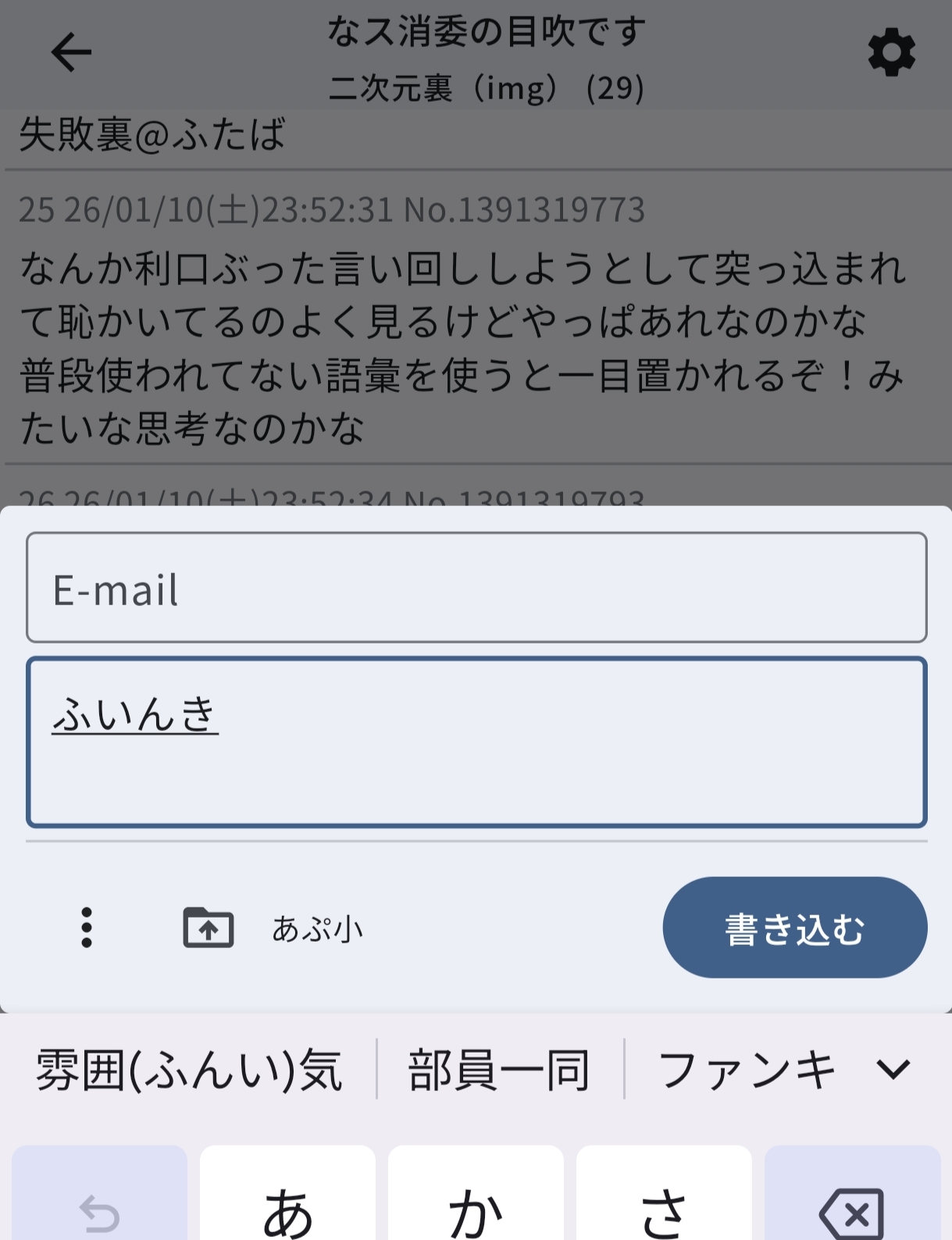Focus the E-mail field
This screenshot has height=1240, width=952.
click(476, 588)
